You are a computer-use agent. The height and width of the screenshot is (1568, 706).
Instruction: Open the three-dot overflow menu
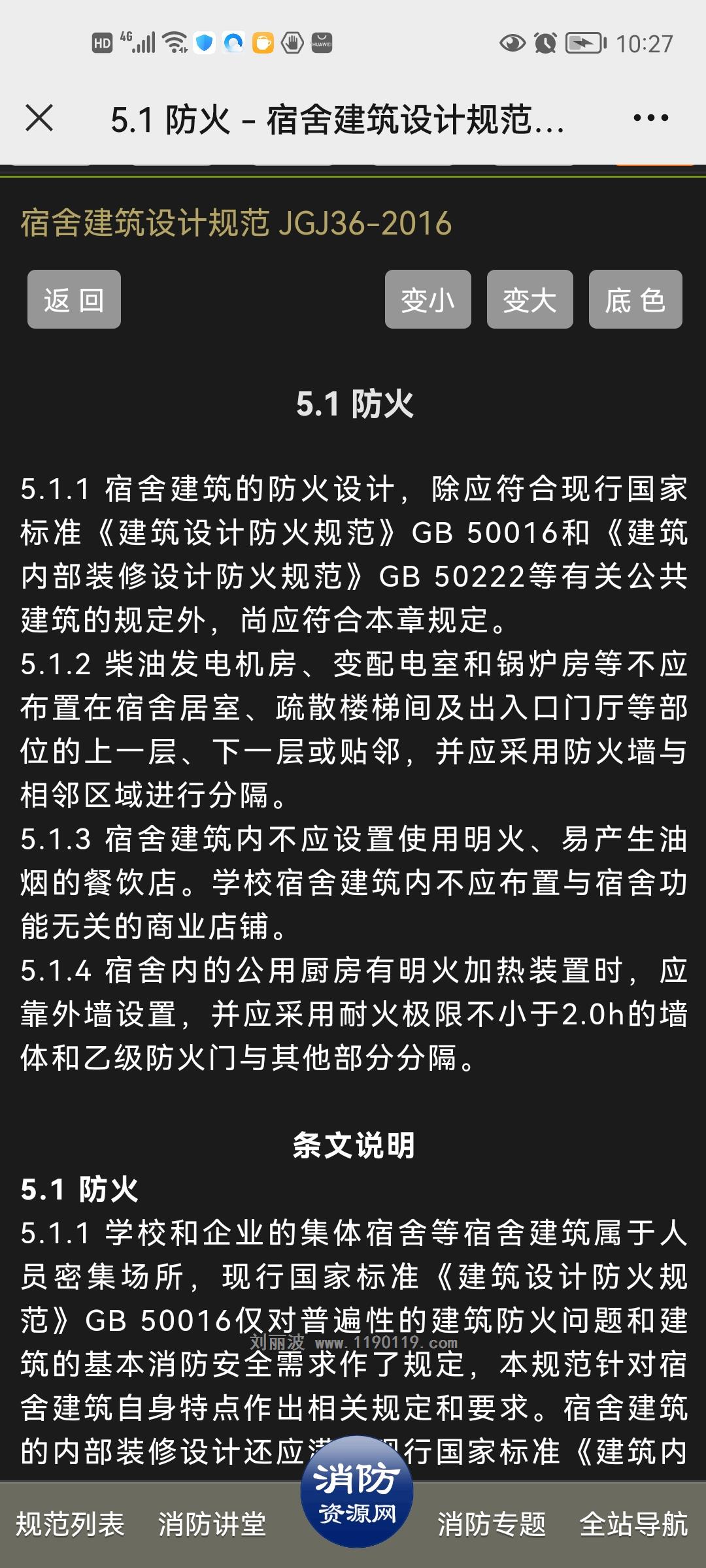tap(650, 118)
